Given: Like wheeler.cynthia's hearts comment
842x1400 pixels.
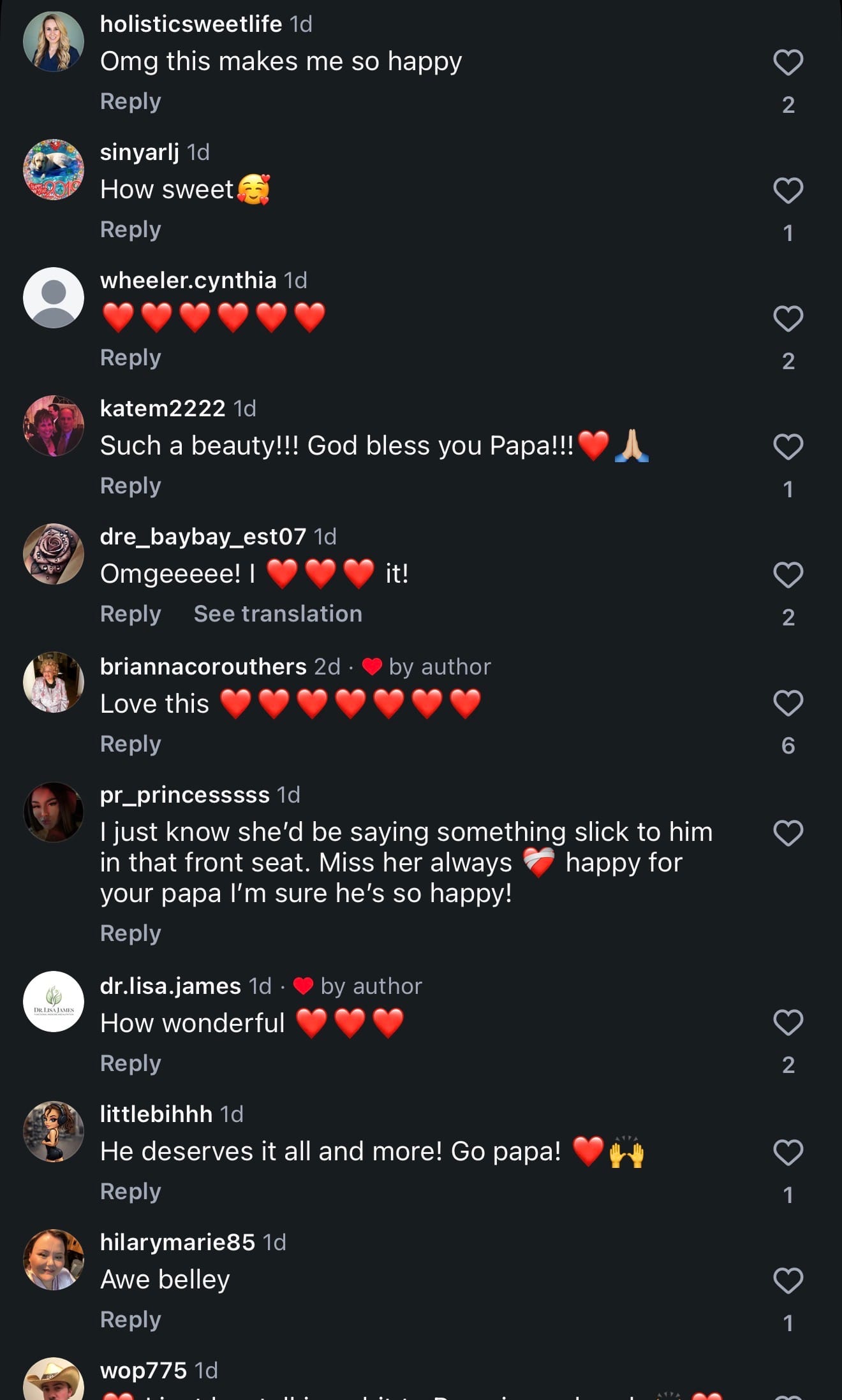Looking at the screenshot, I should pos(788,319).
